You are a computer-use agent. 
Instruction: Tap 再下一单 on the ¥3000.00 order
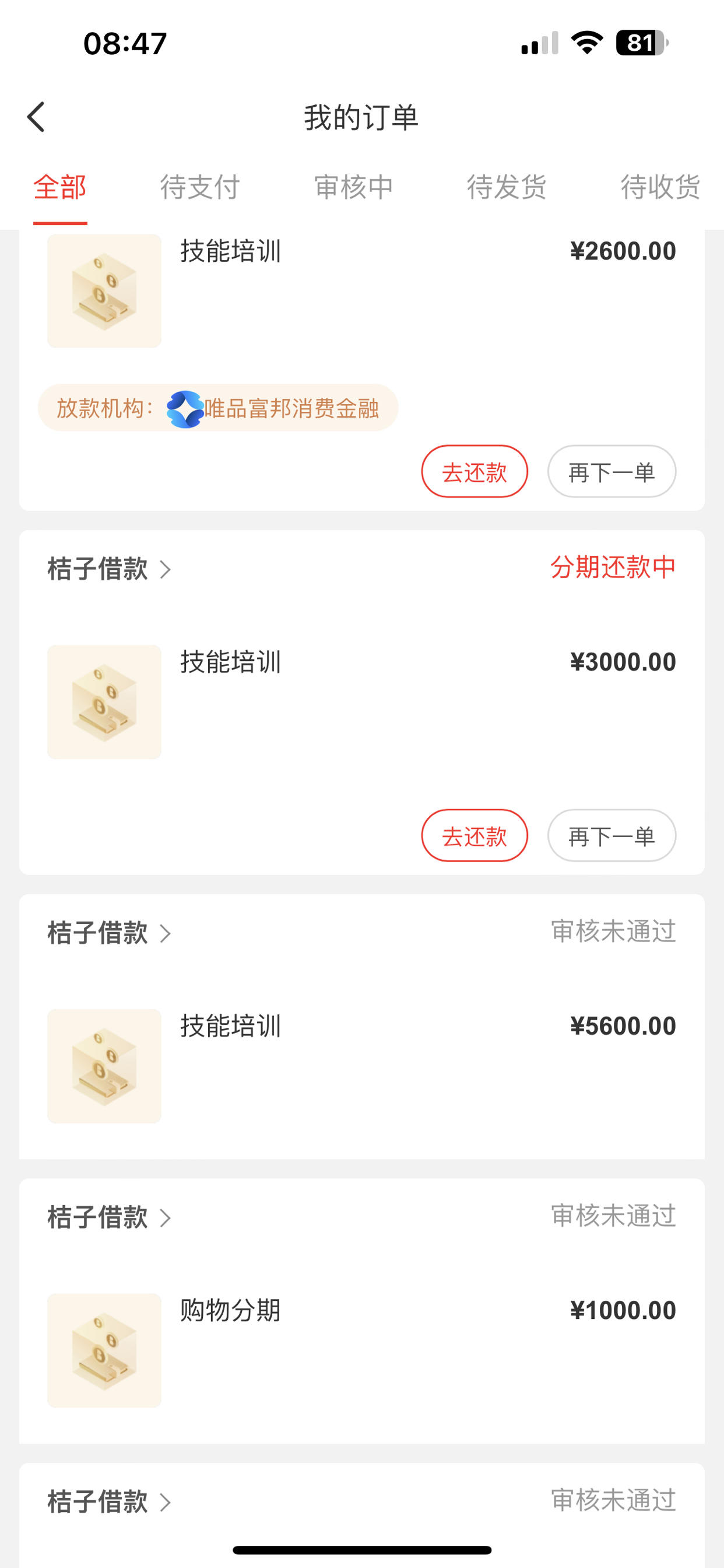[611, 836]
